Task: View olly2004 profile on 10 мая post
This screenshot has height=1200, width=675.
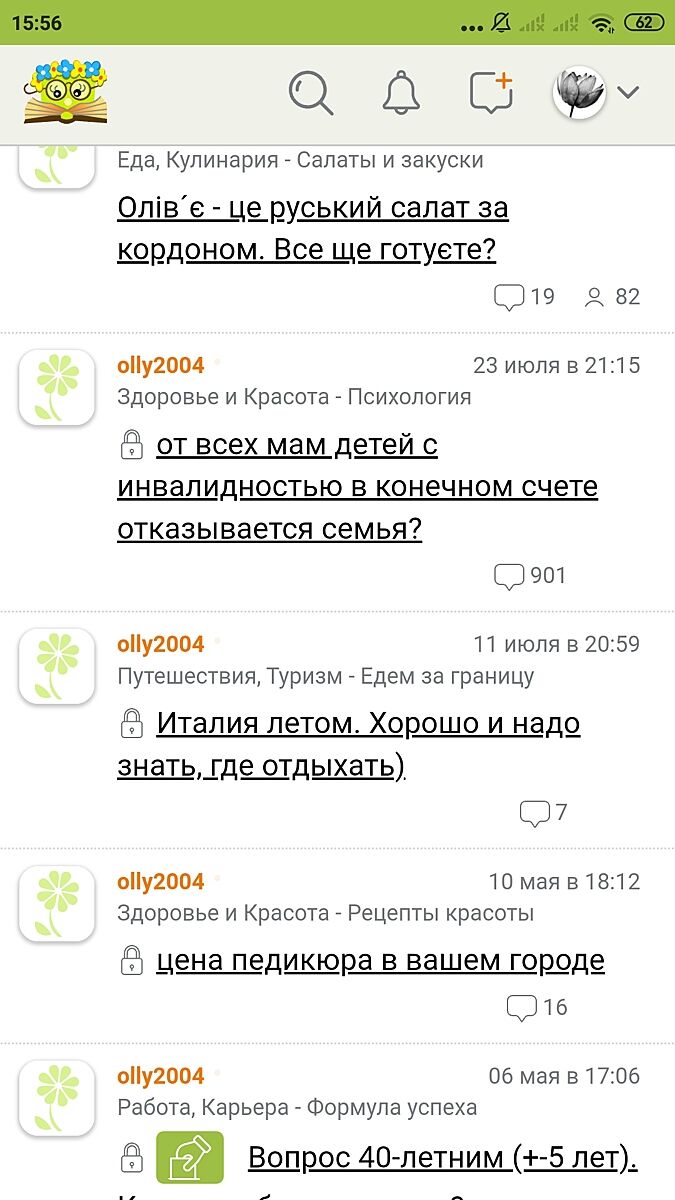Action: point(160,881)
